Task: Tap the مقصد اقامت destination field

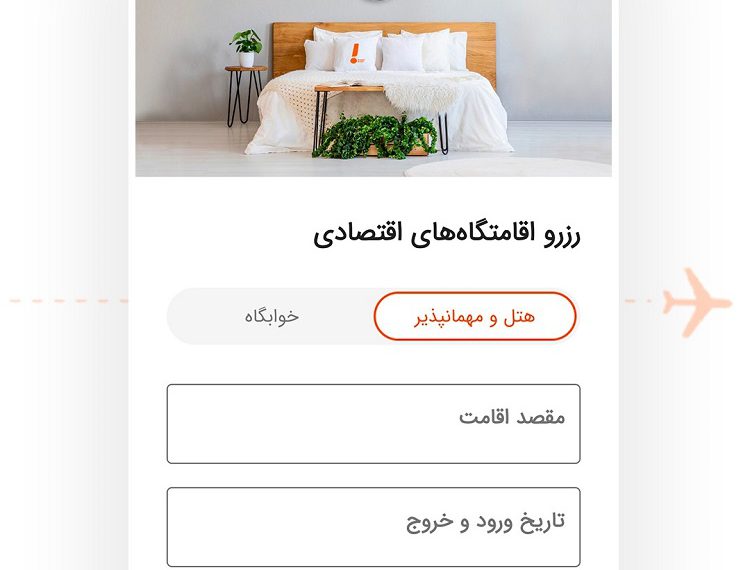Action: [x=373, y=423]
